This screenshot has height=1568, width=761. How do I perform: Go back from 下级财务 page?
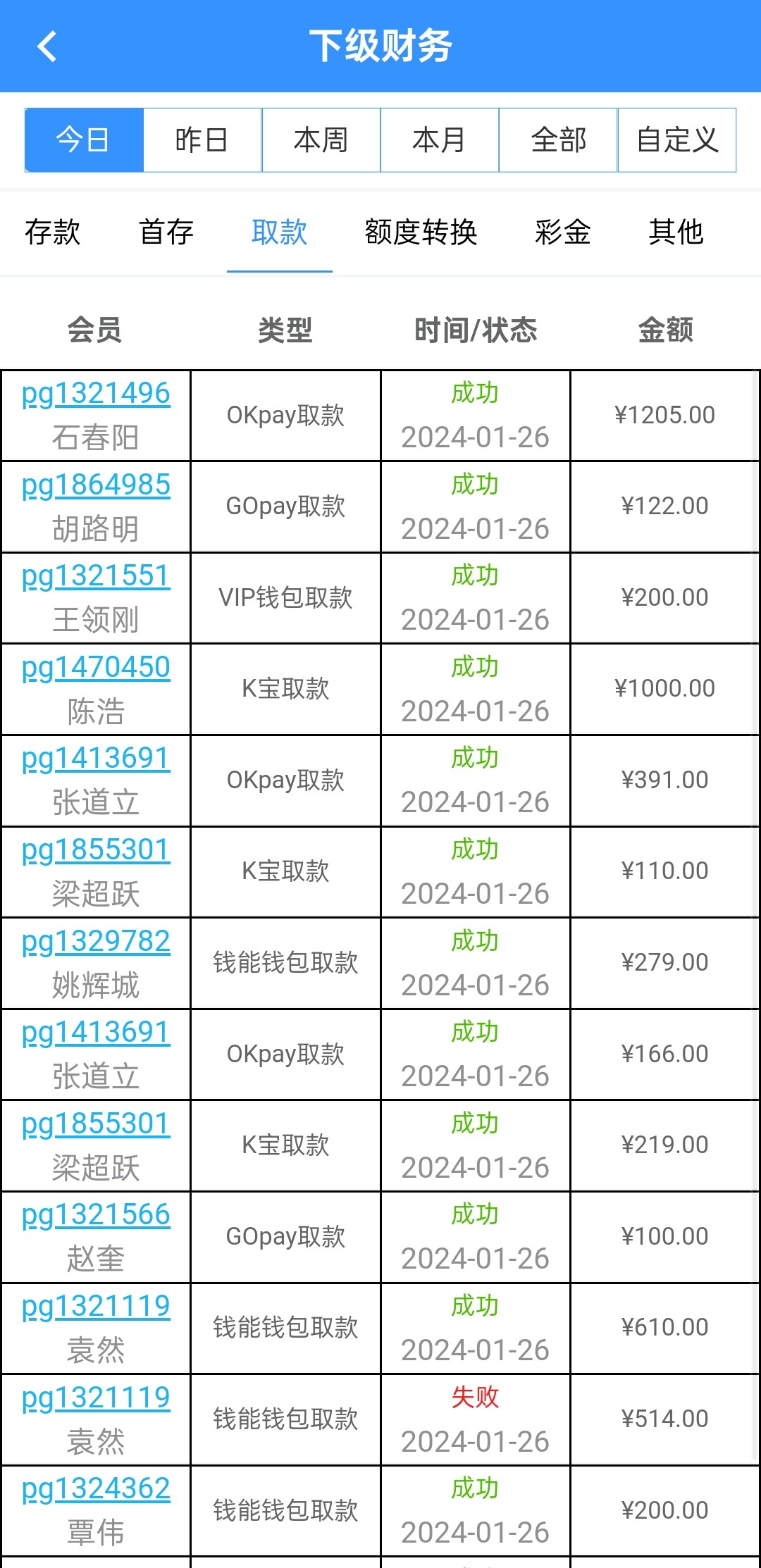[47, 46]
